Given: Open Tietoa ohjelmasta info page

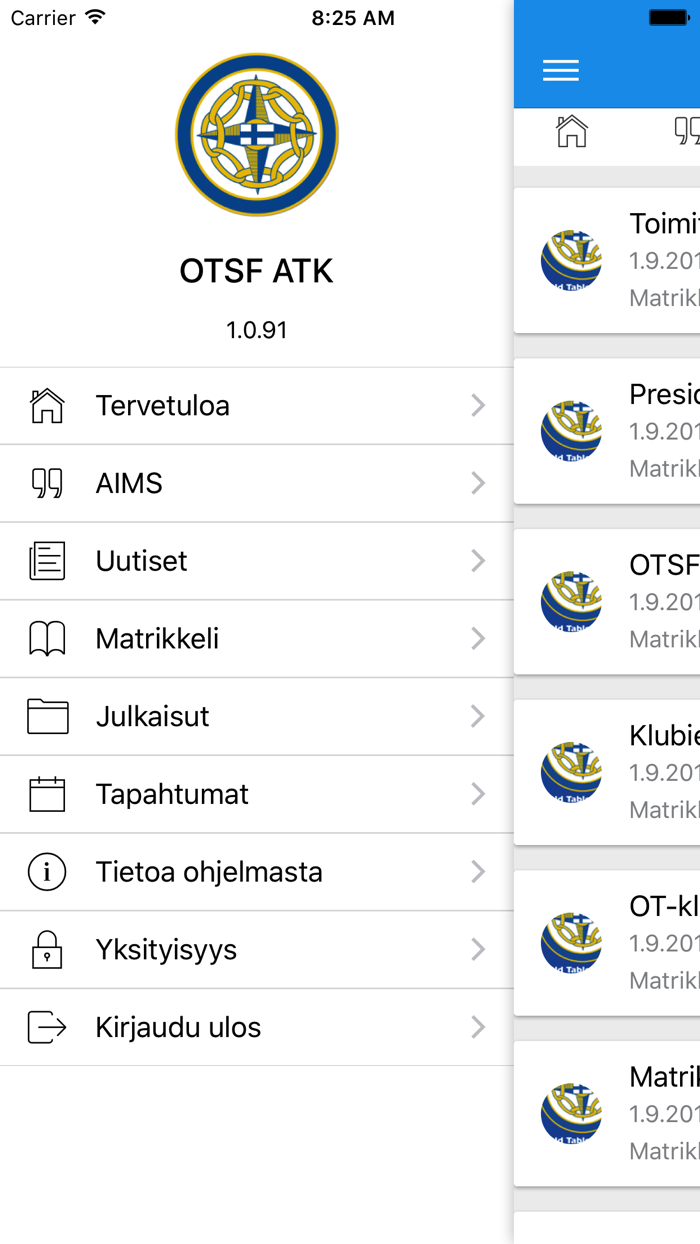Looking at the screenshot, I should click(256, 873).
